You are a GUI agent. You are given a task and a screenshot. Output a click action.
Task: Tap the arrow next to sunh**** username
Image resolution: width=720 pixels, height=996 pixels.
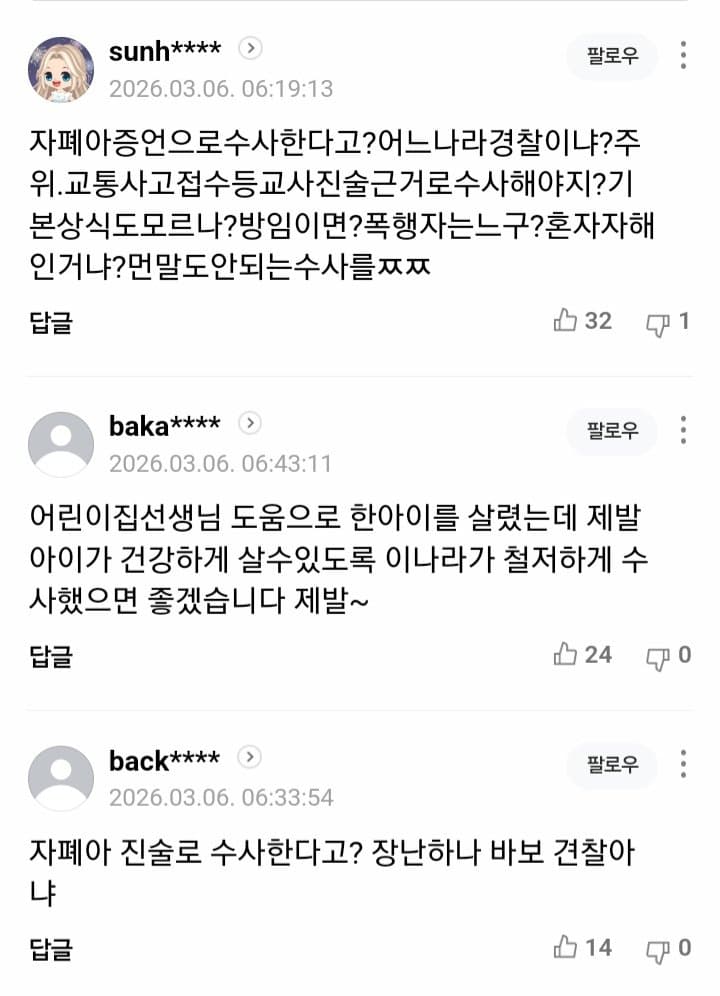(252, 47)
